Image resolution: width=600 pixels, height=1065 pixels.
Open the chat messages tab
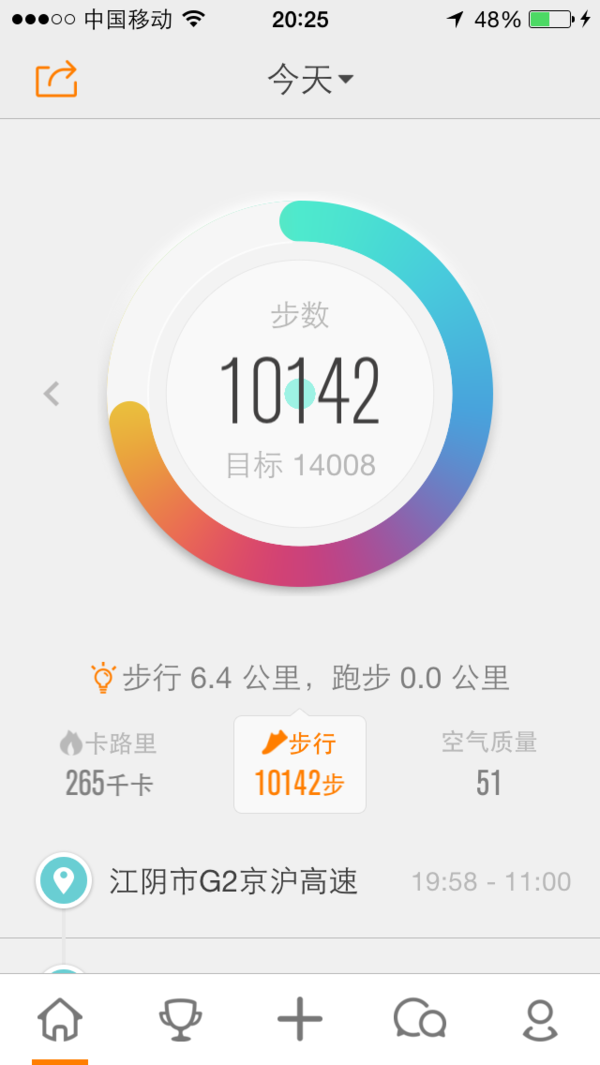tap(420, 1019)
